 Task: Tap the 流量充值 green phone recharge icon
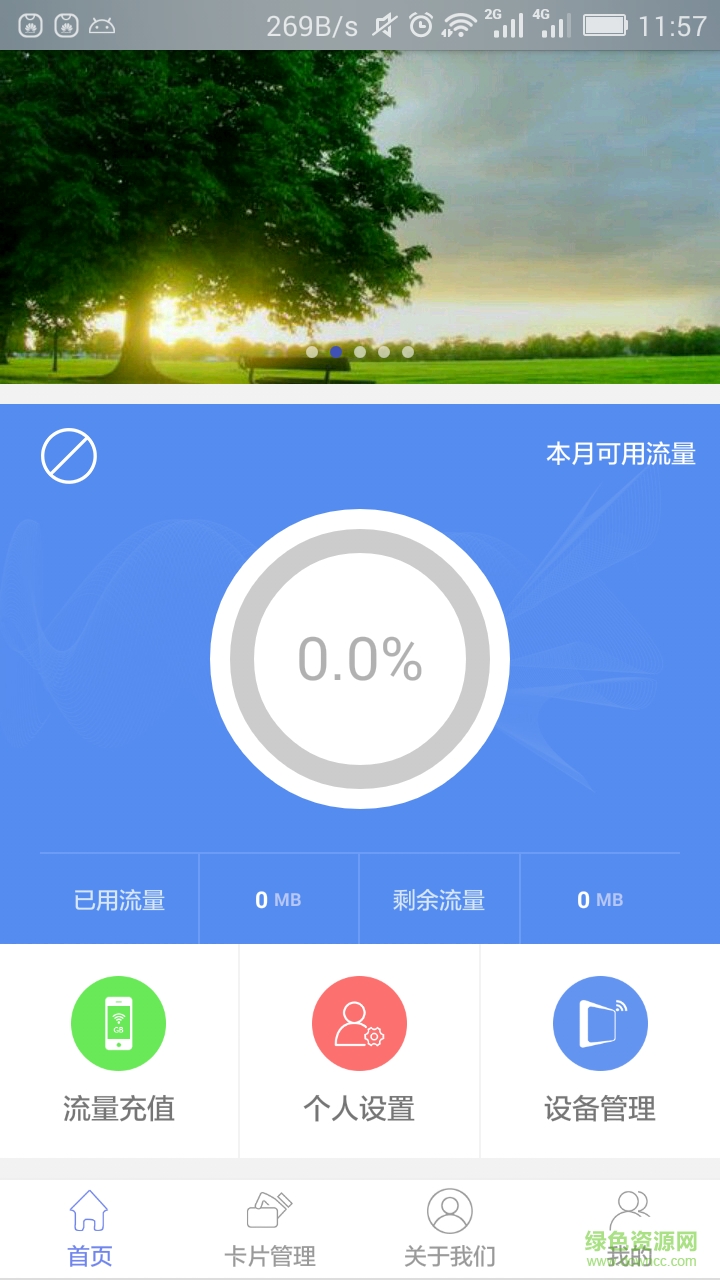pyautogui.click(x=117, y=1023)
